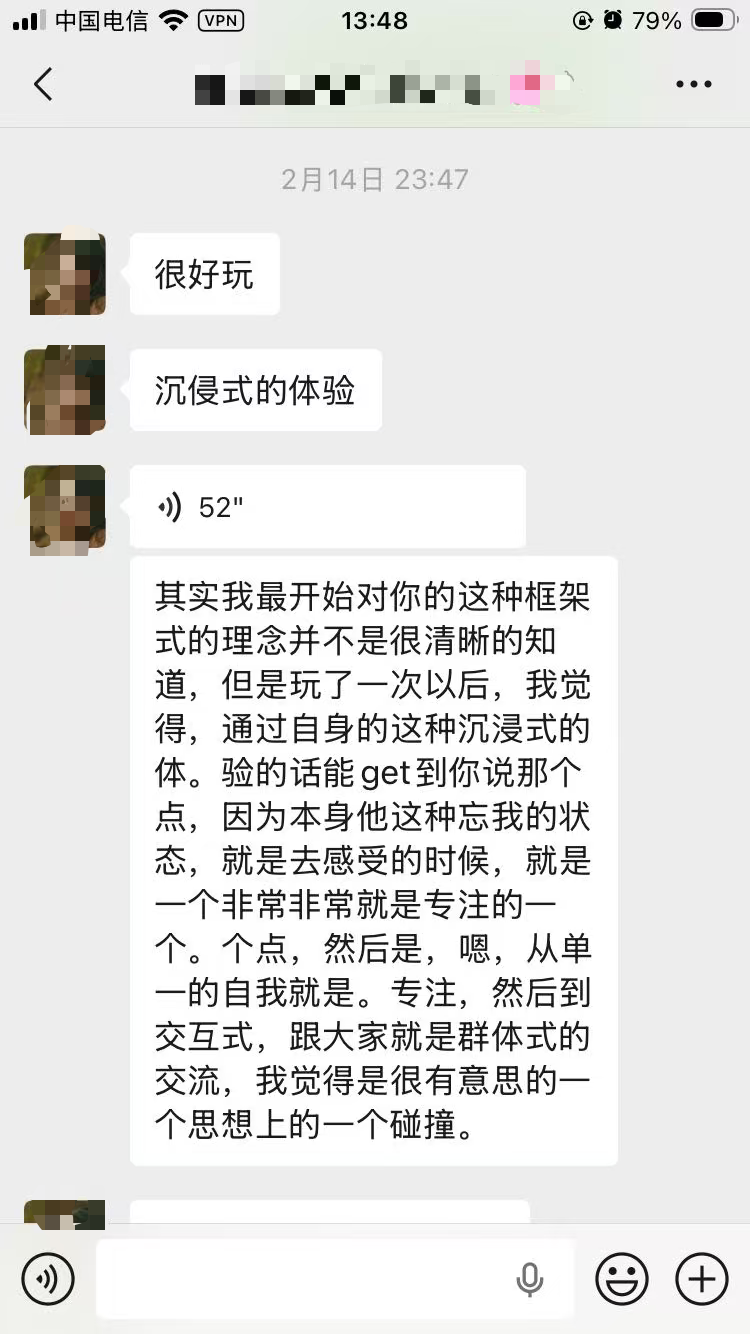The height and width of the screenshot is (1334, 750).
Task: Switch to voice input mode
Action: tap(47, 1279)
